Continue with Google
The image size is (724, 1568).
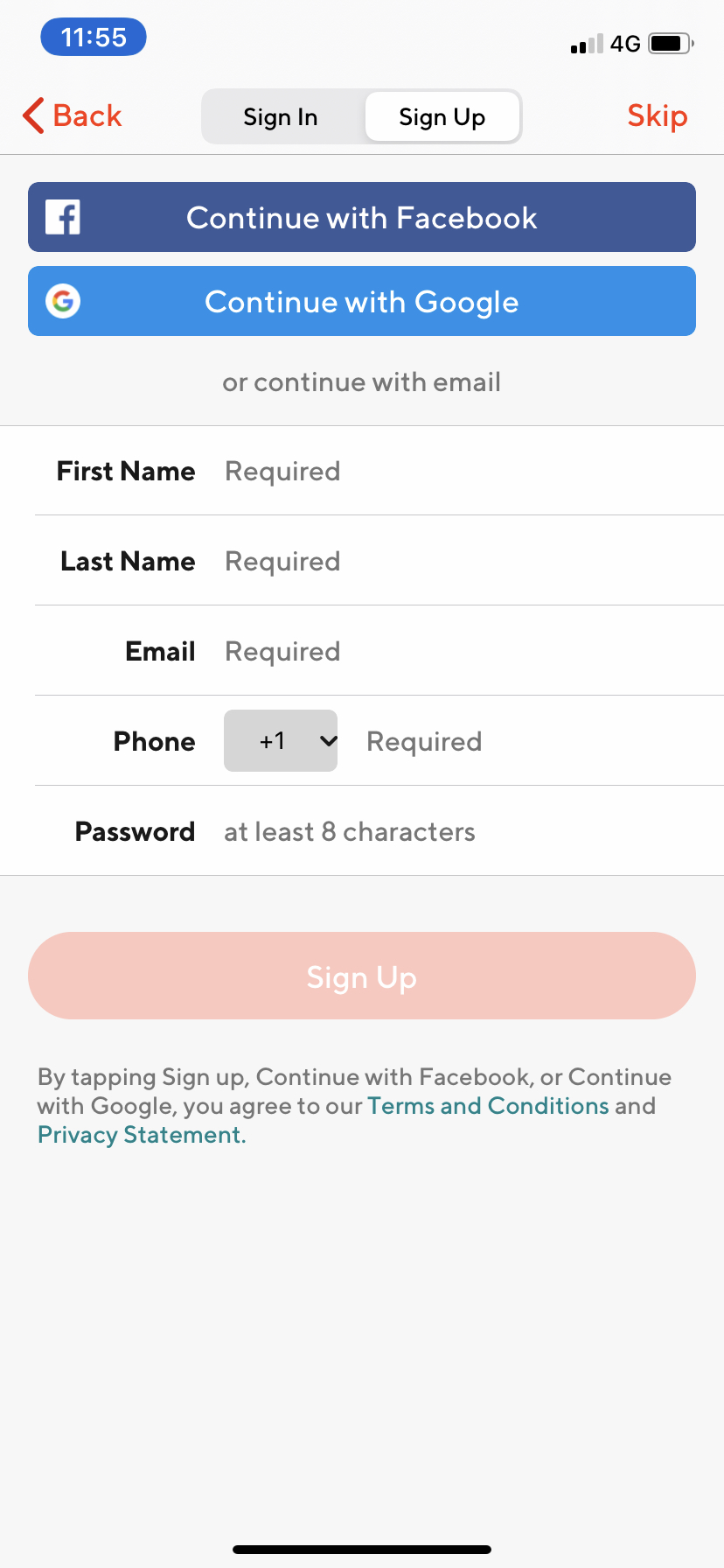pos(362,301)
